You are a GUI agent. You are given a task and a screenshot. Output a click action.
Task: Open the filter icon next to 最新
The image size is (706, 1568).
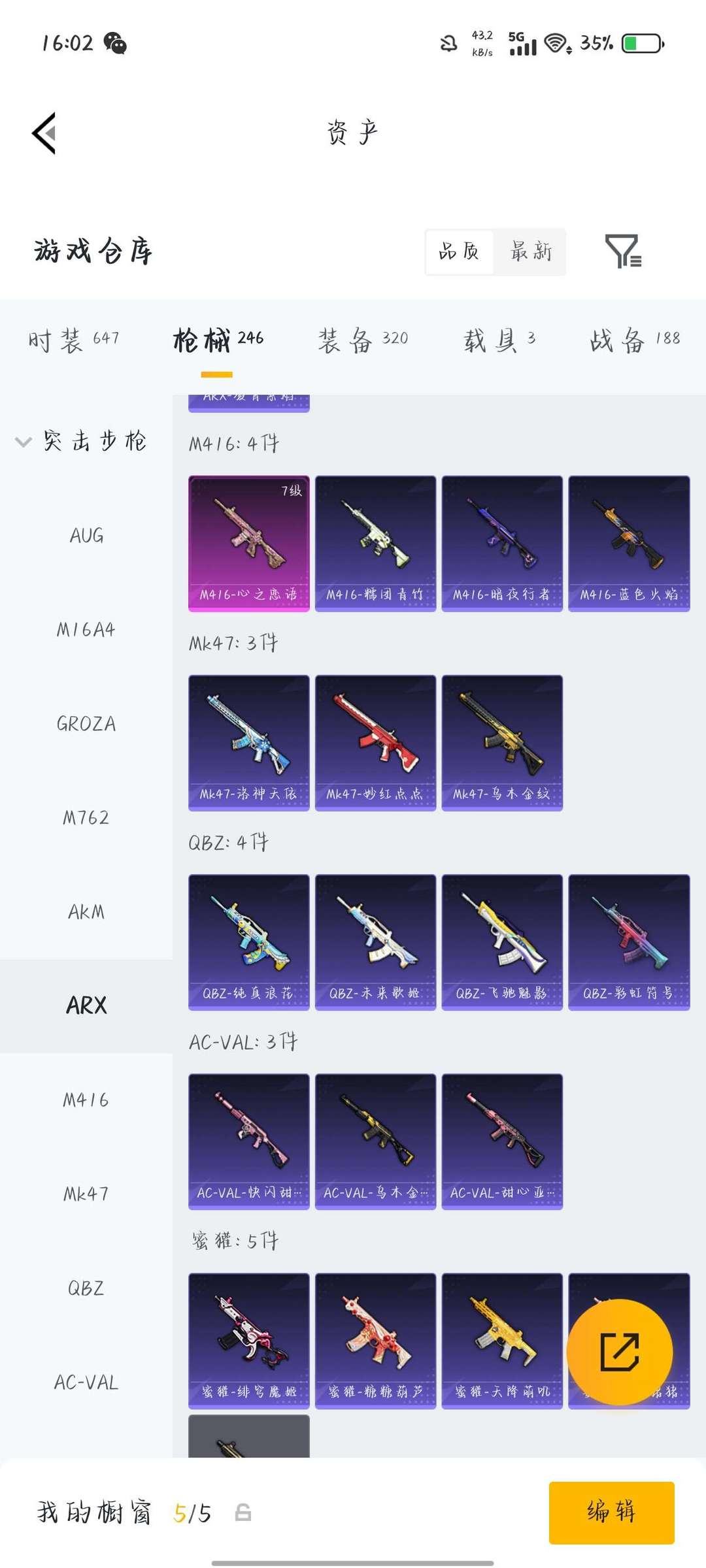(623, 252)
